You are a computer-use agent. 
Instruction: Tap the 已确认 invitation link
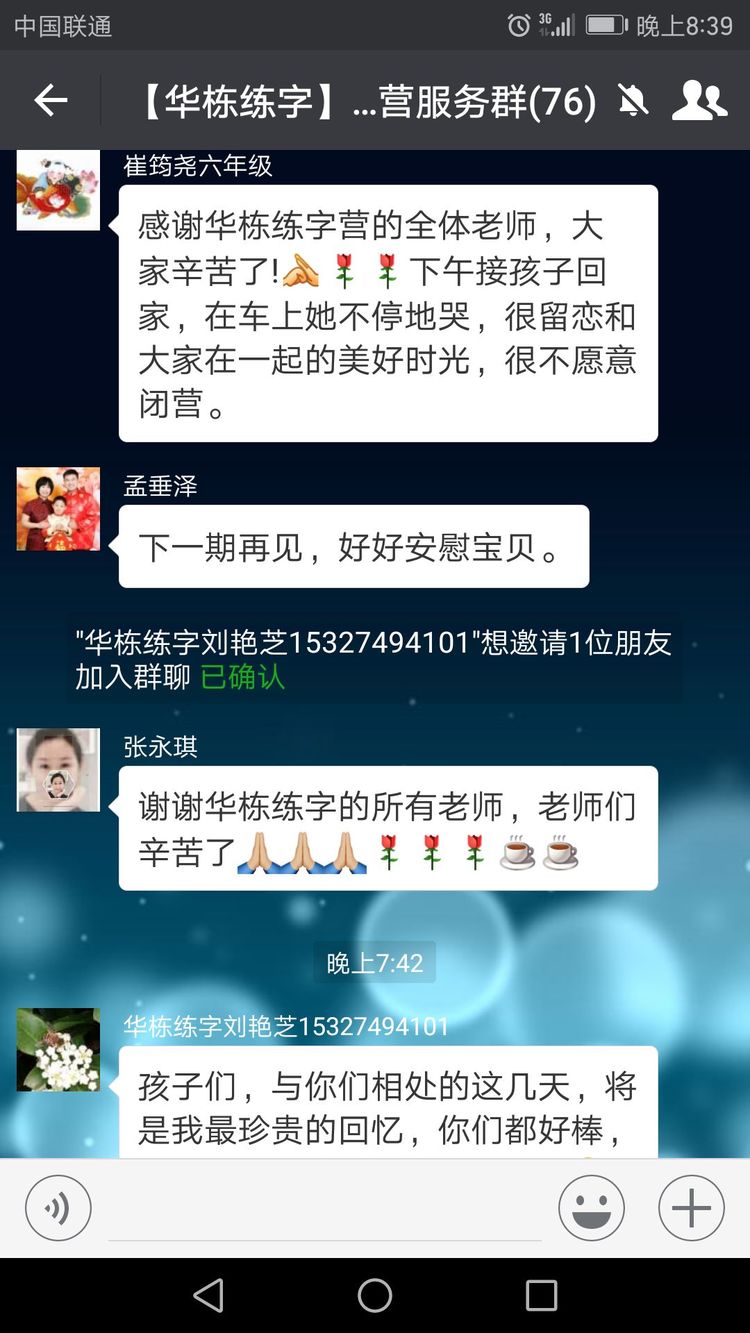click(x=243, y=677)
